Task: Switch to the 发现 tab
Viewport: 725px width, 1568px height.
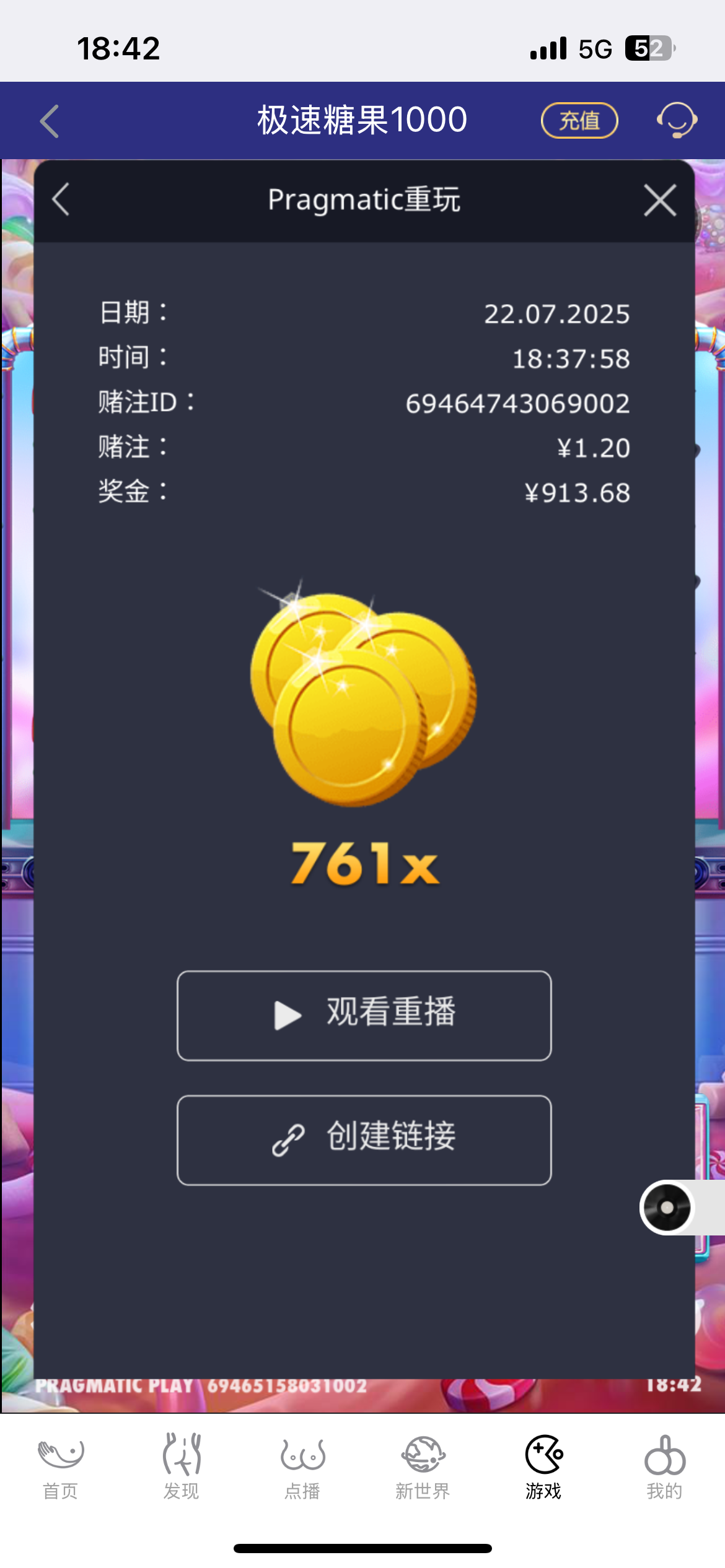Action: pos(181,1465)
